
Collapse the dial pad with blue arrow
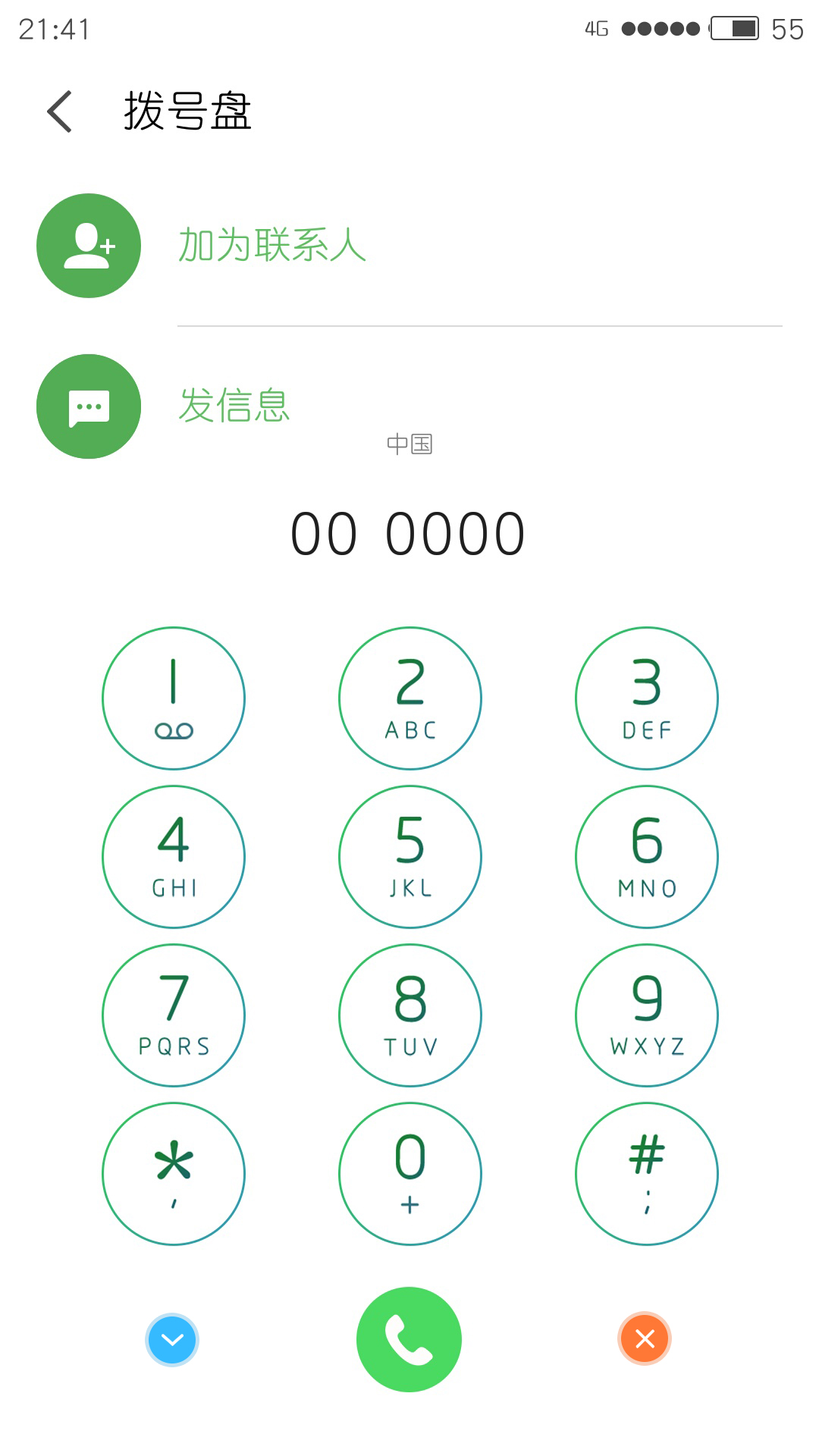172,1340
